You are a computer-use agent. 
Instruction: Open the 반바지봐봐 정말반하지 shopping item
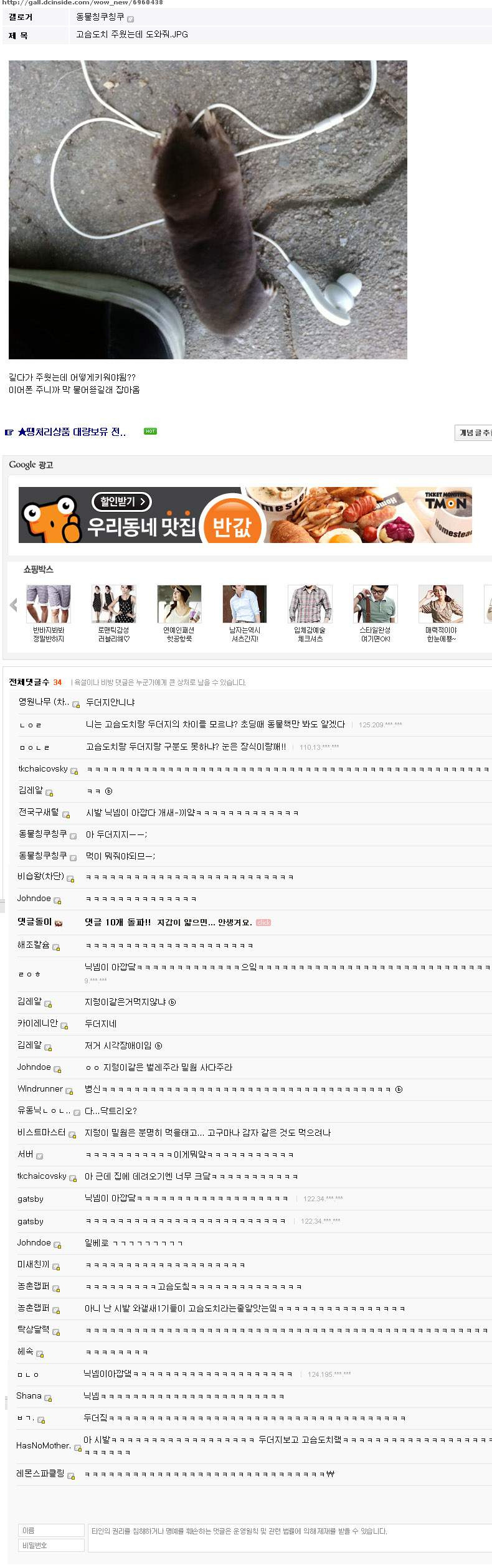(49, 613)
